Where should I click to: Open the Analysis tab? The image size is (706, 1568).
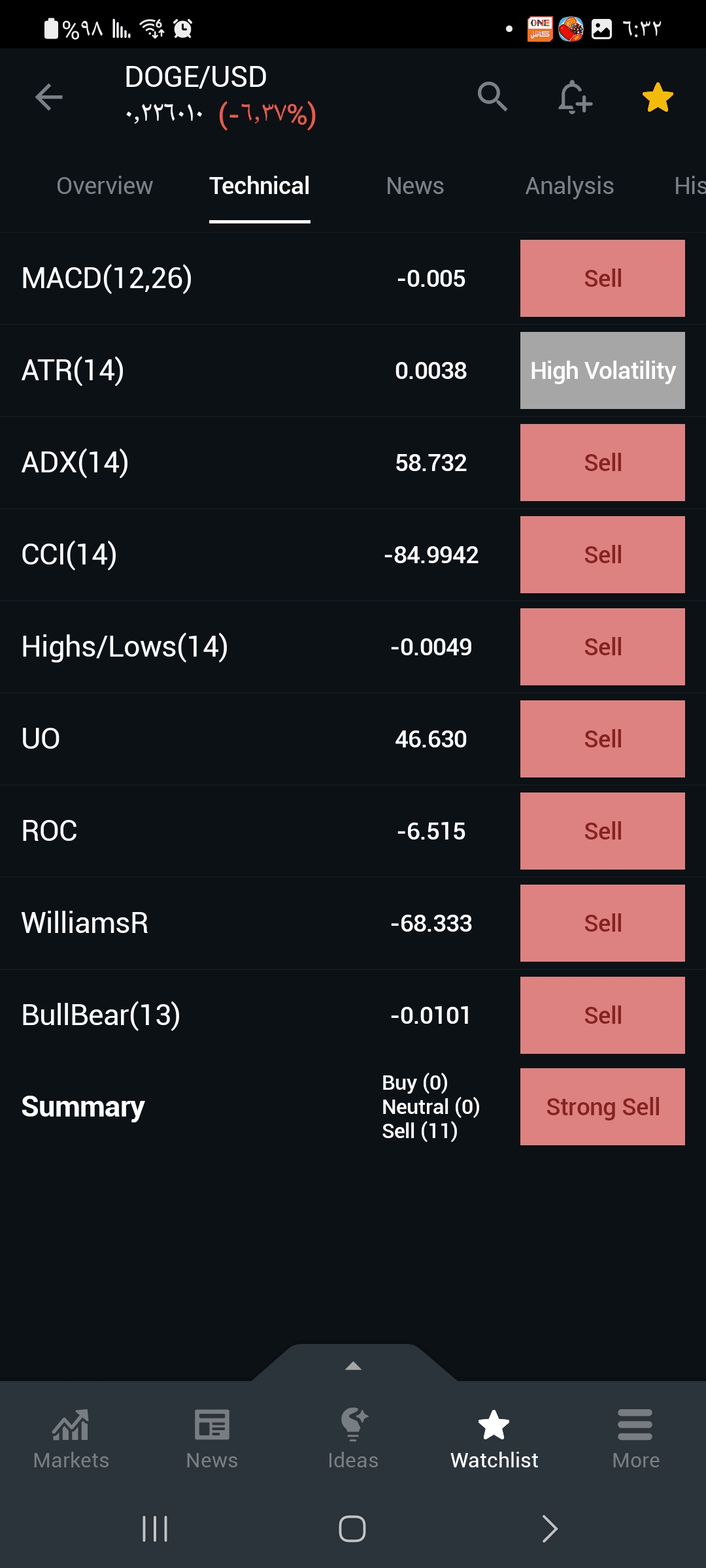click(x=569, y=186)
